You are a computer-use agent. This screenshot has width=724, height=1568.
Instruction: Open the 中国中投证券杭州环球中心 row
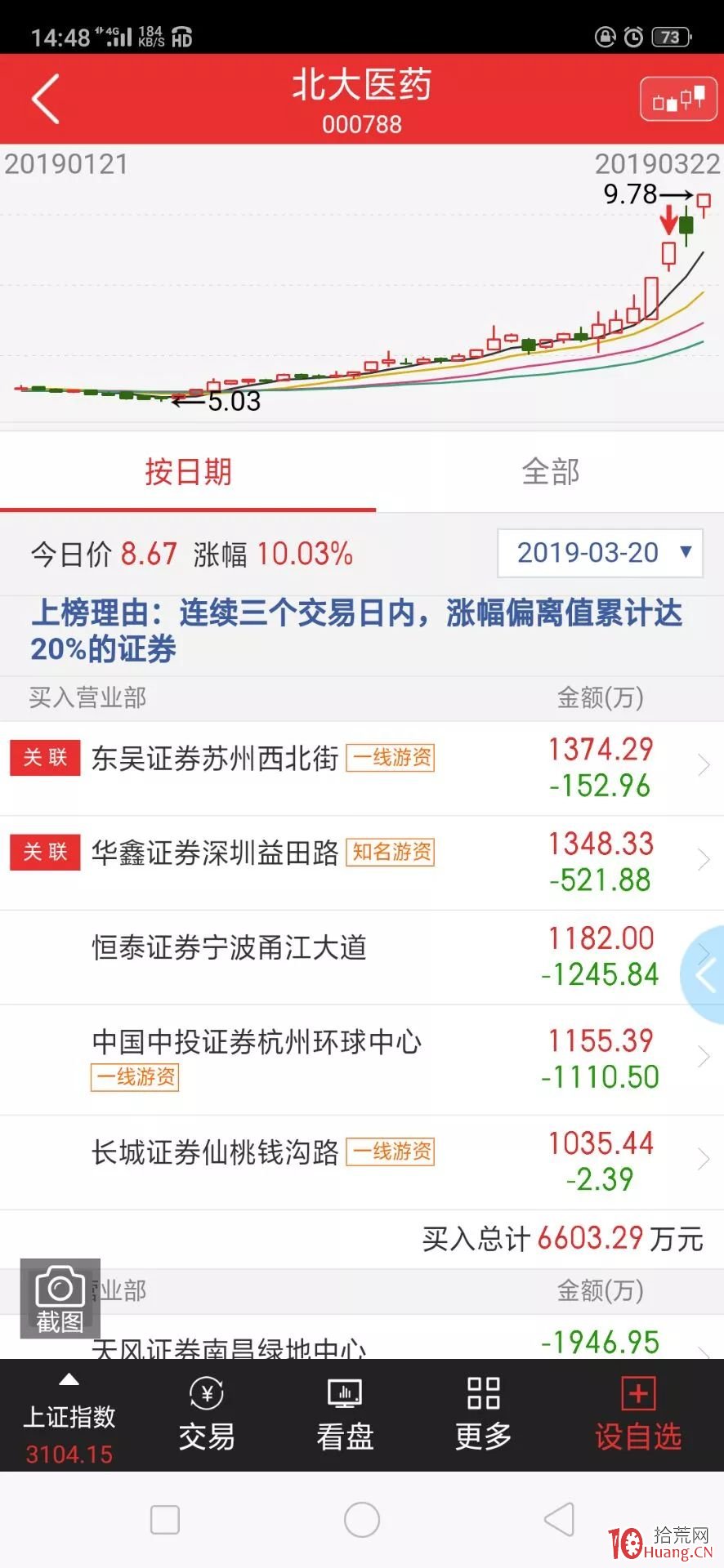pos(362,1060)
